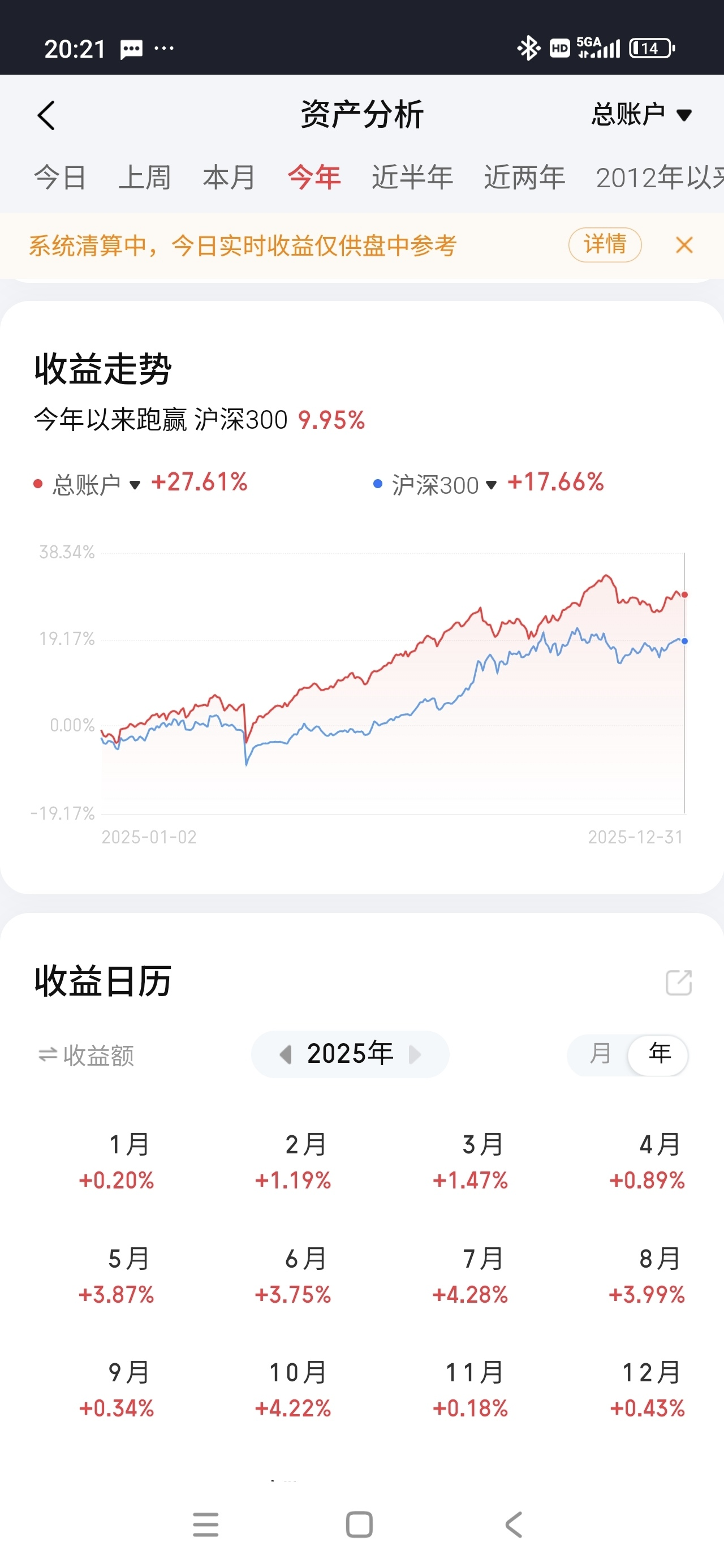
Task: Change the 沪深300 benchmark index
Action: pyautogui.click(x=444, y=485)
